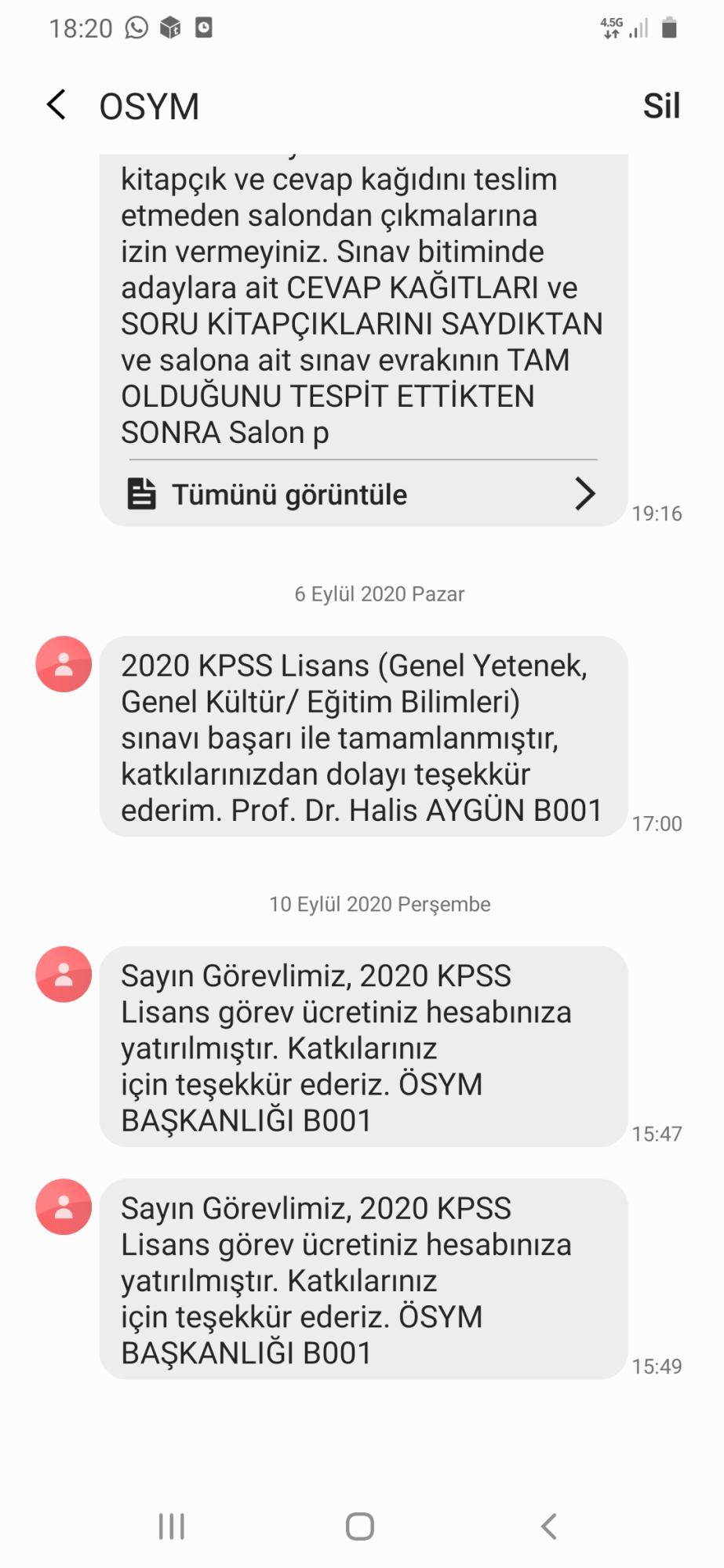Open recent apps from the navigation bar
This screenshot has width=724, height=1568.
pyautogui.click(x=172, y=1526)
